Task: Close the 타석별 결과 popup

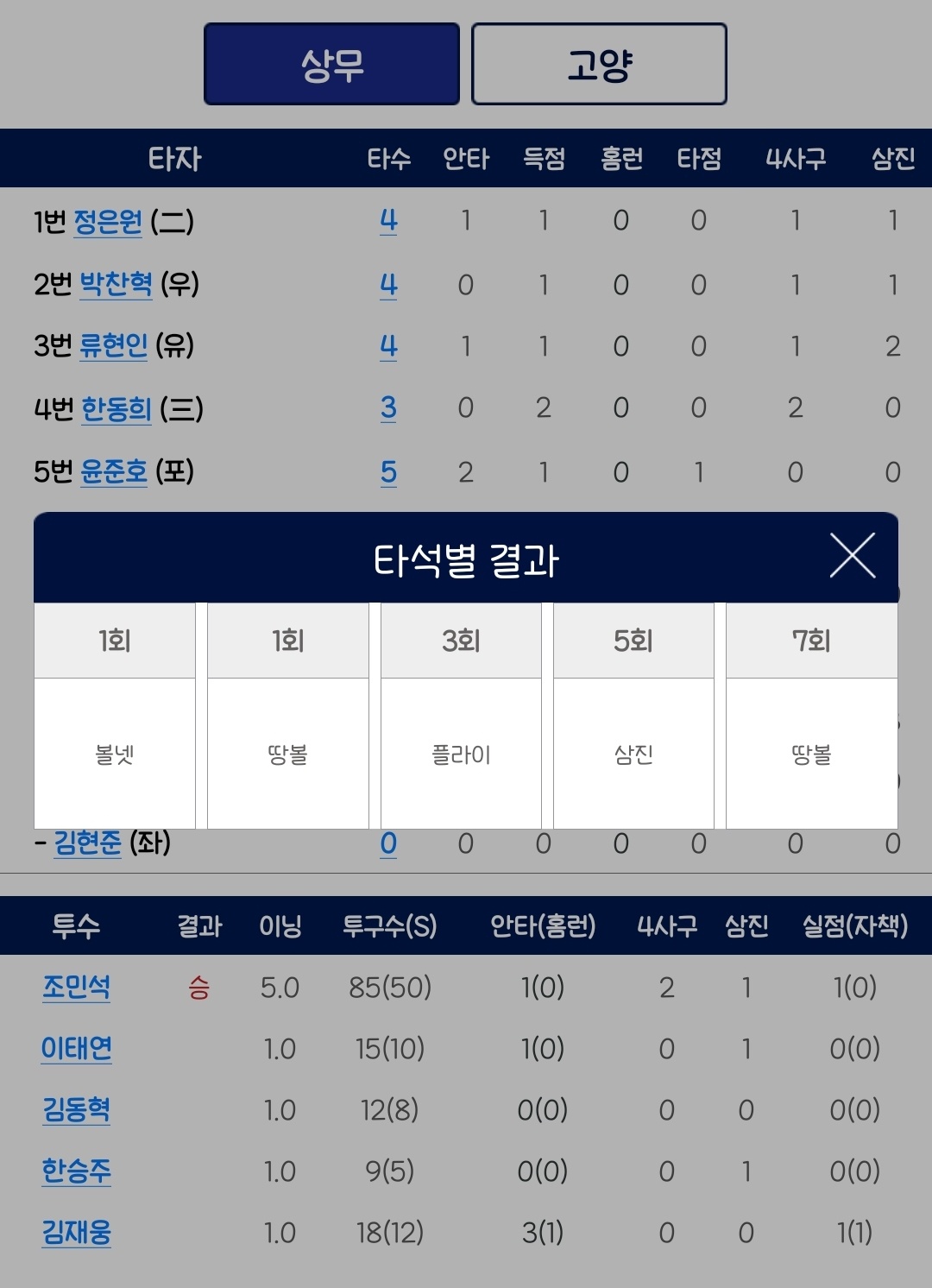Action: coord(852,555)
